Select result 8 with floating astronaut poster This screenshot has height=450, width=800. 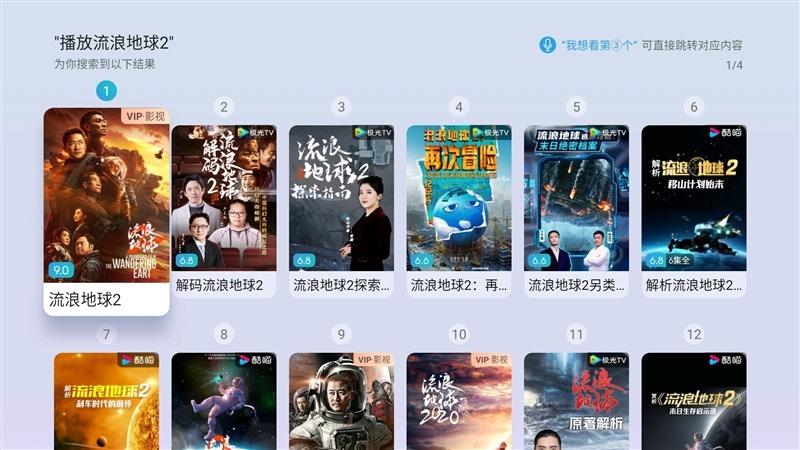tap(224, 402)
